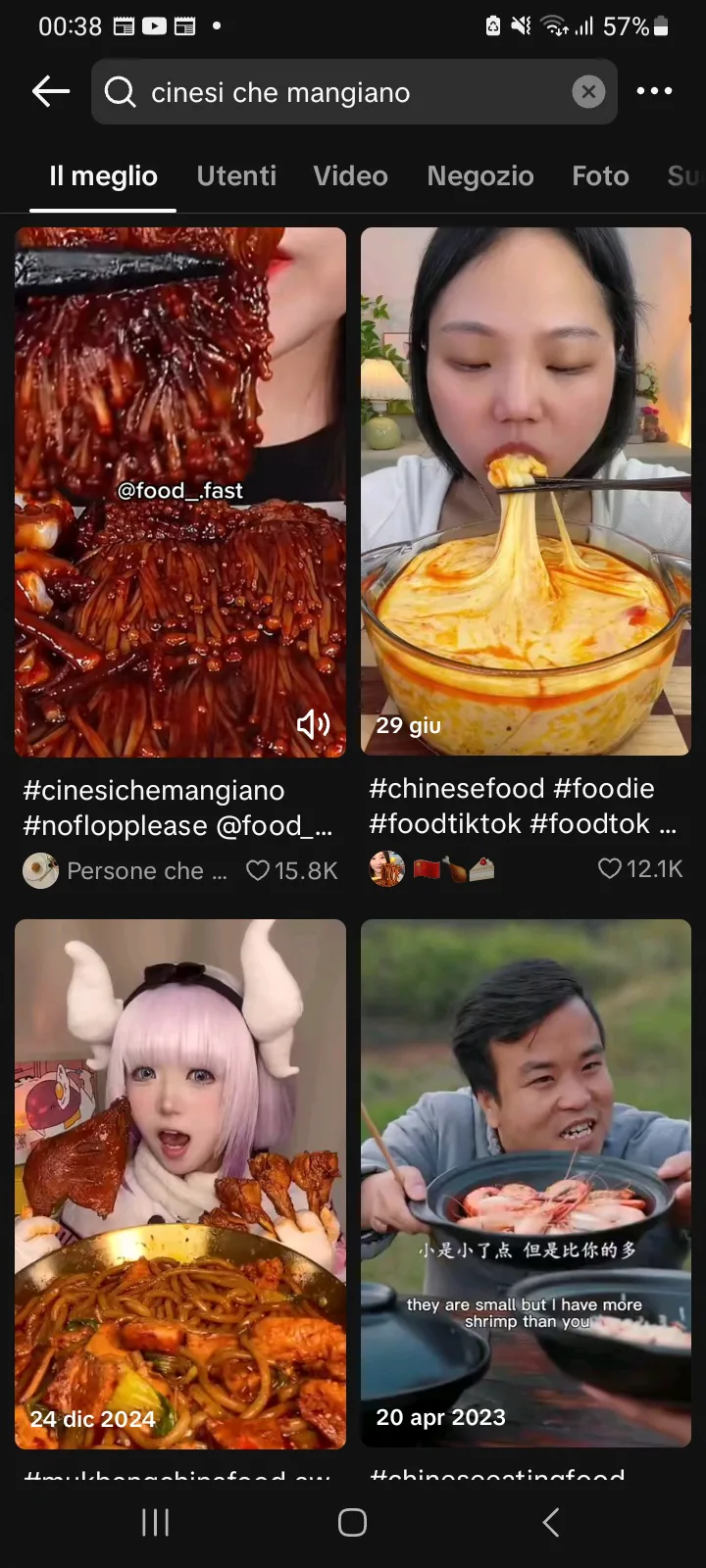Open the 24 dic 2024 noodle video
Viewport: 706px width, 1568px height.
coord(180,1184)
